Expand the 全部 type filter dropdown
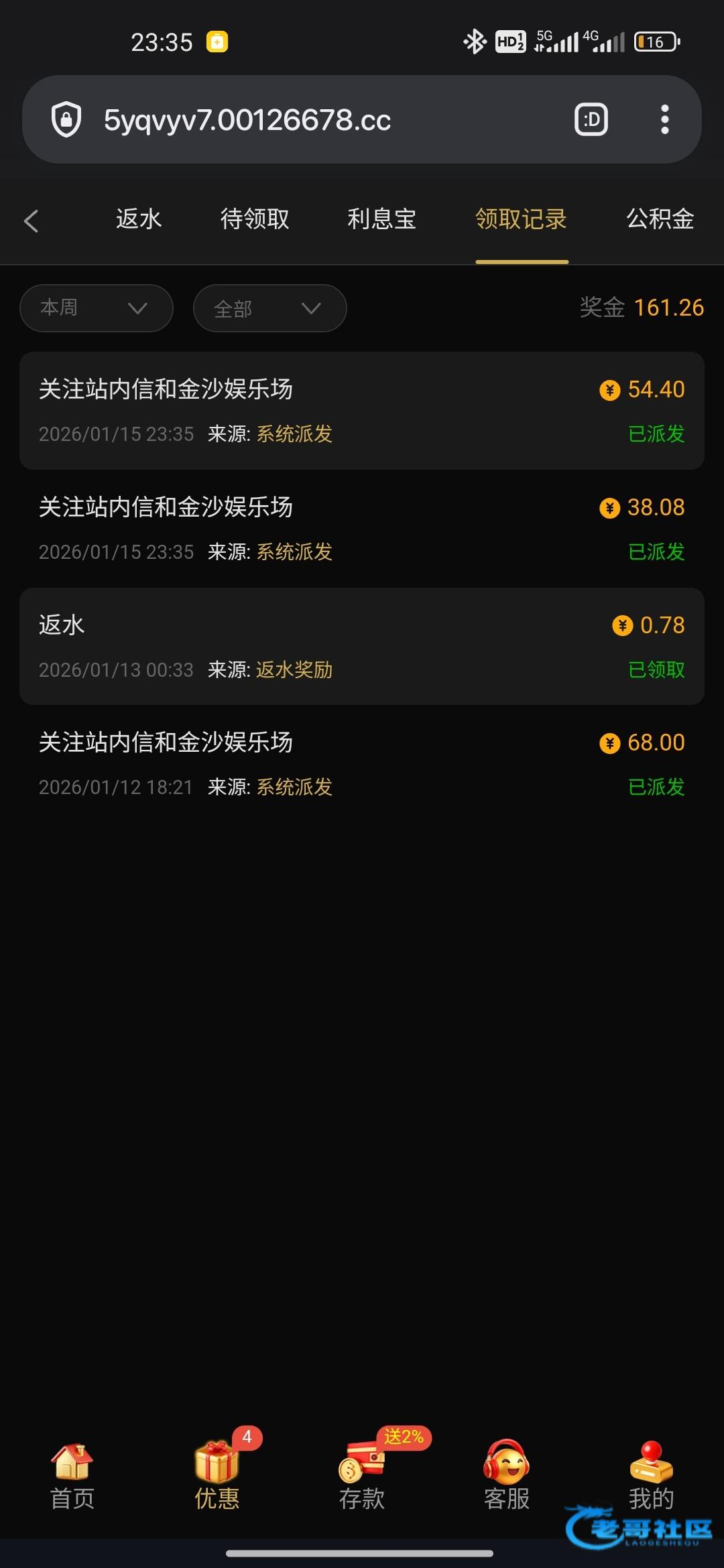 (x=269, y=308)
